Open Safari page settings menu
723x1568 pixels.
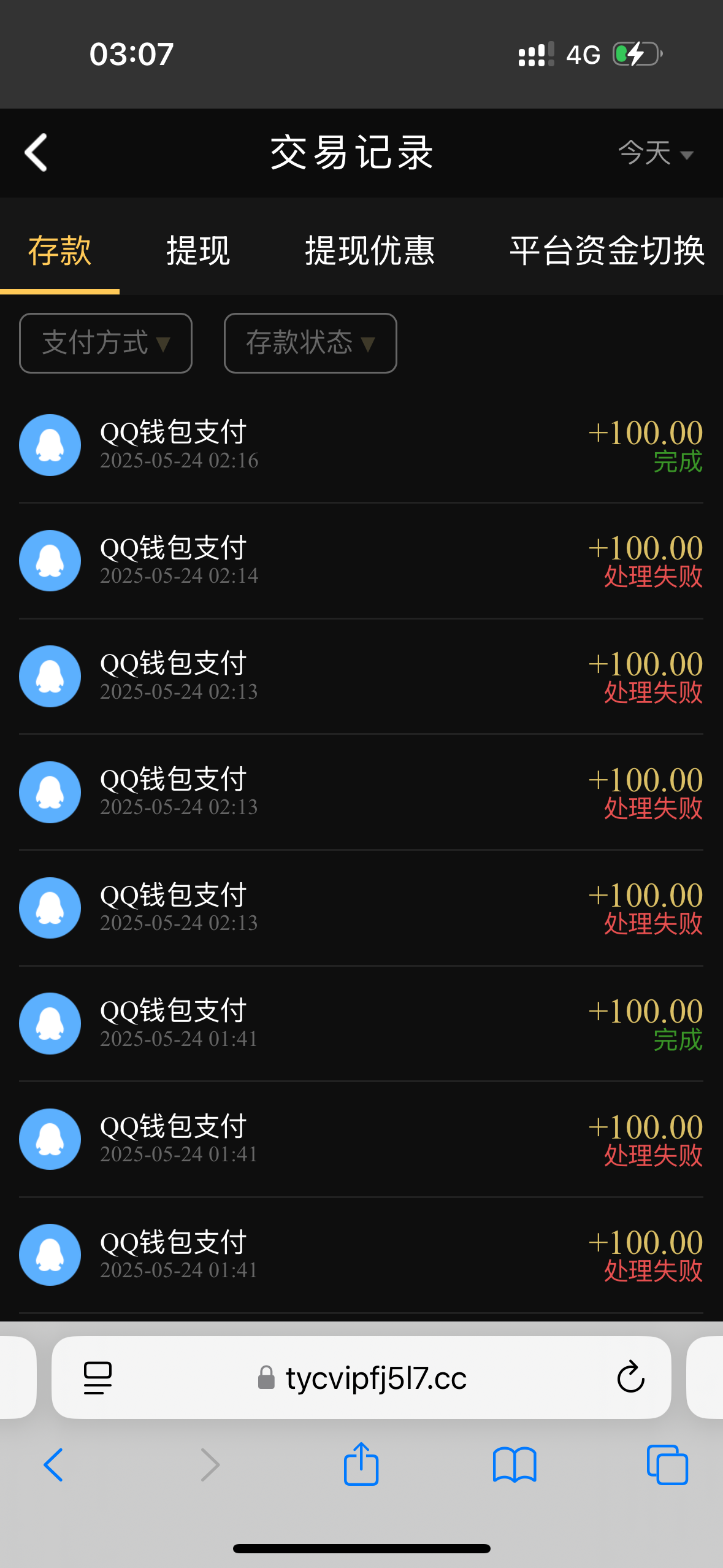pyautogui.click(x=98, y=1378)
